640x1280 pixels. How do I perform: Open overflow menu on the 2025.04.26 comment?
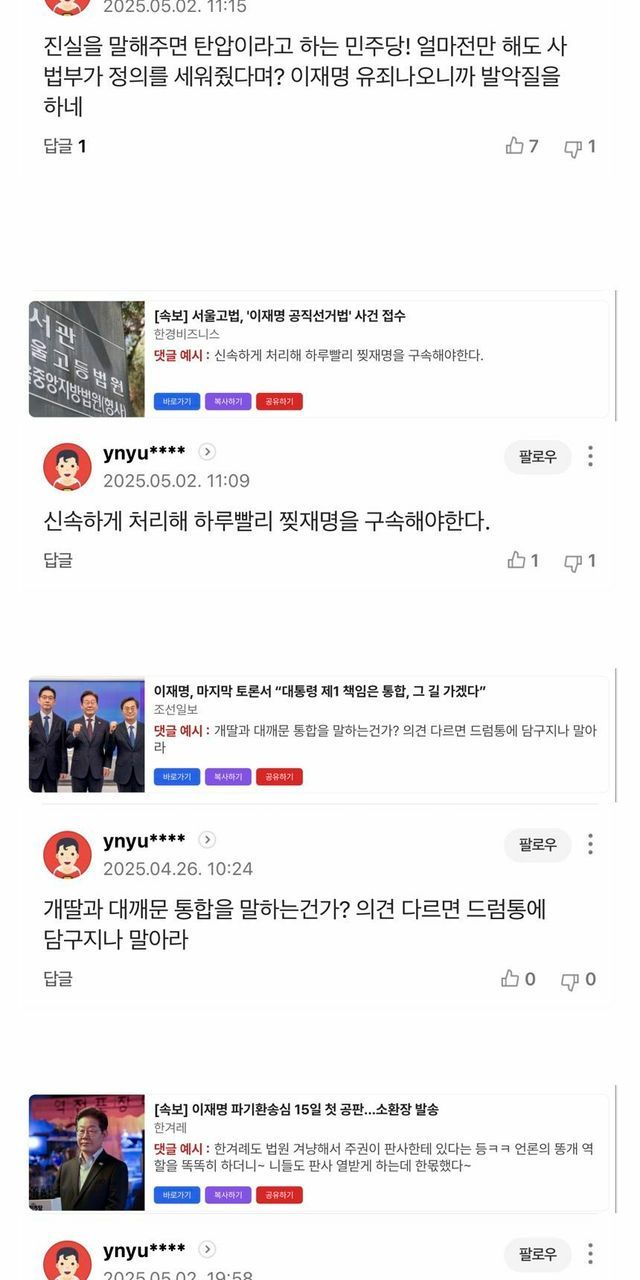click(x=591, y=845)
